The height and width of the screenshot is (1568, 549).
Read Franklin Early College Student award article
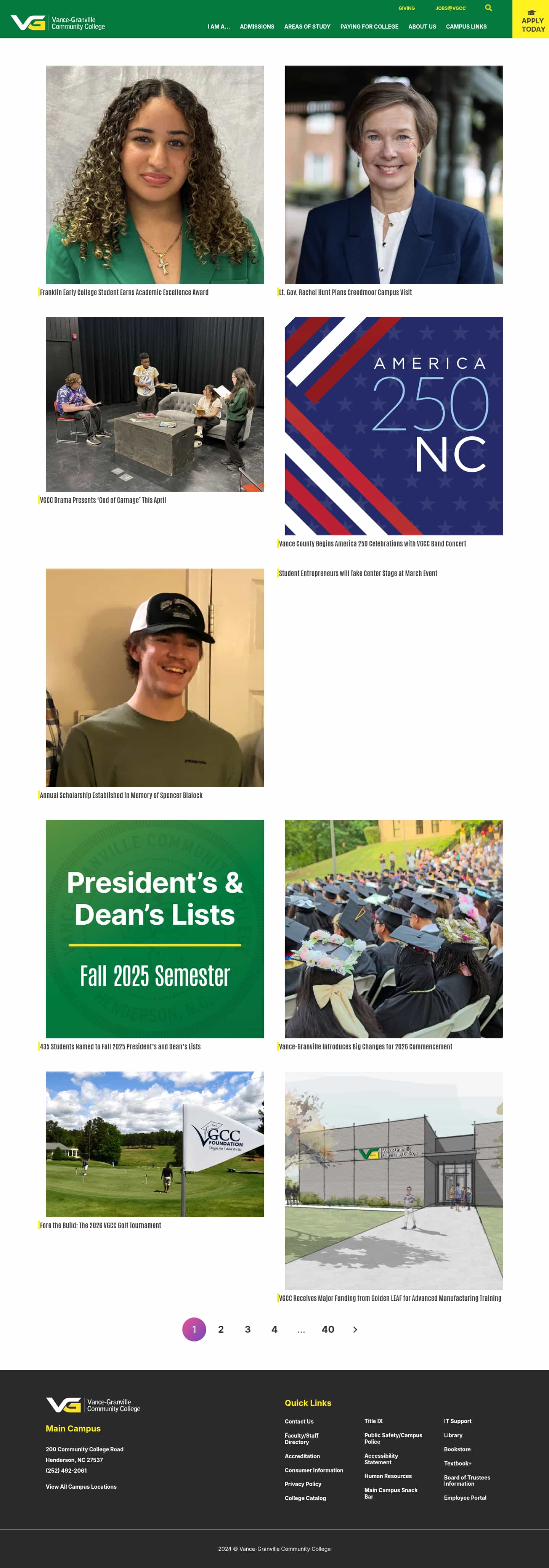(x=124, y=293)
